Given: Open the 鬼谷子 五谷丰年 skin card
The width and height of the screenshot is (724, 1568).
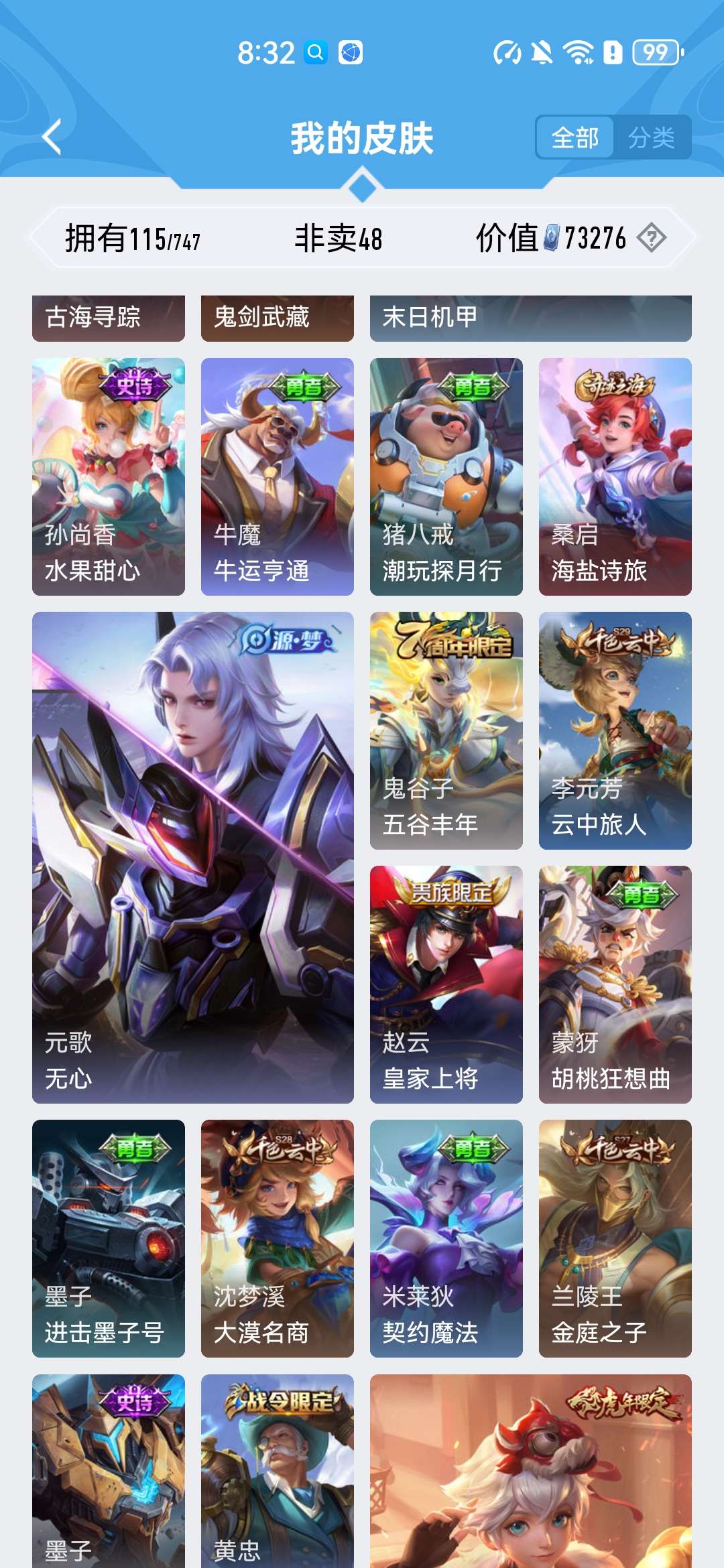Looking at the screenshot, I should click(x=446, y=730).
